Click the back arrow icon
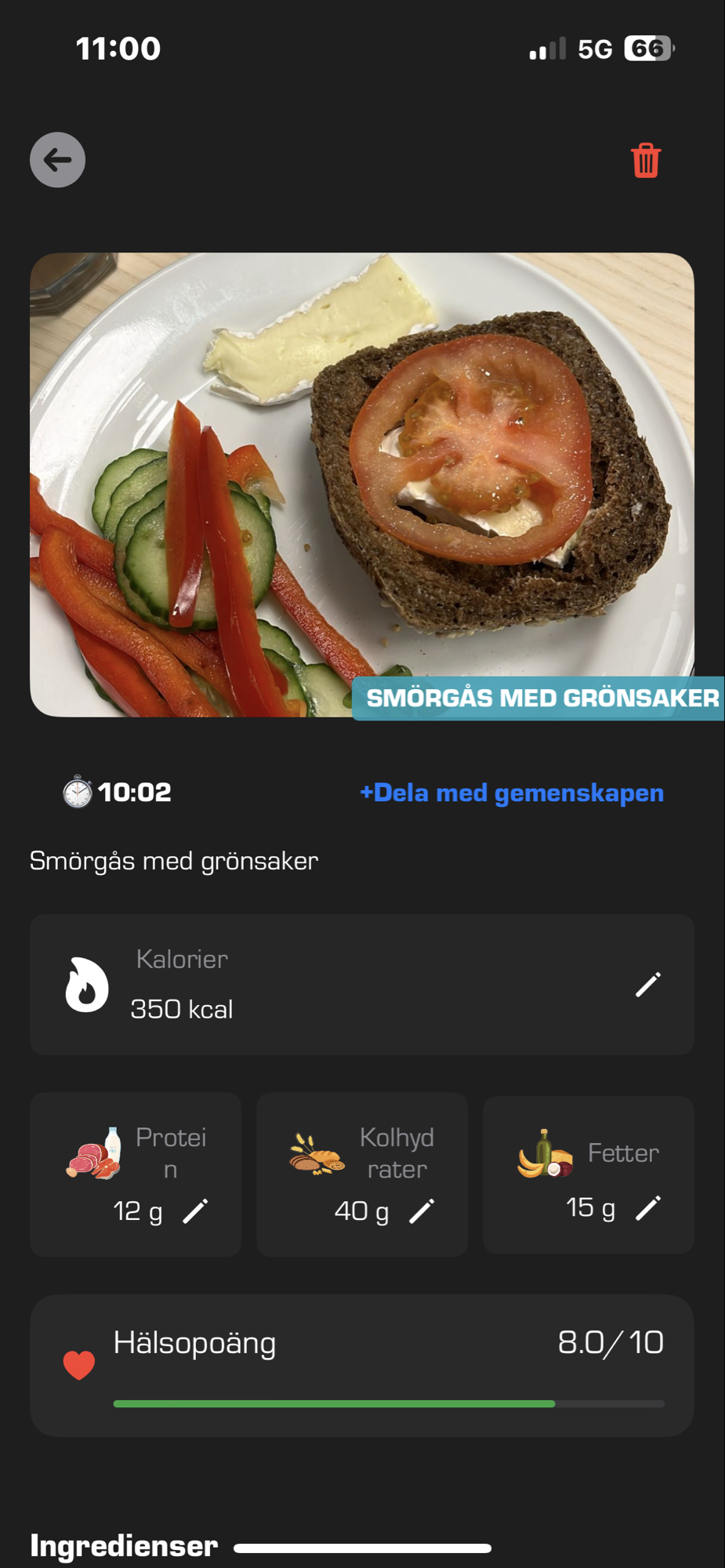725x1568 pixels. coord(56,160)
